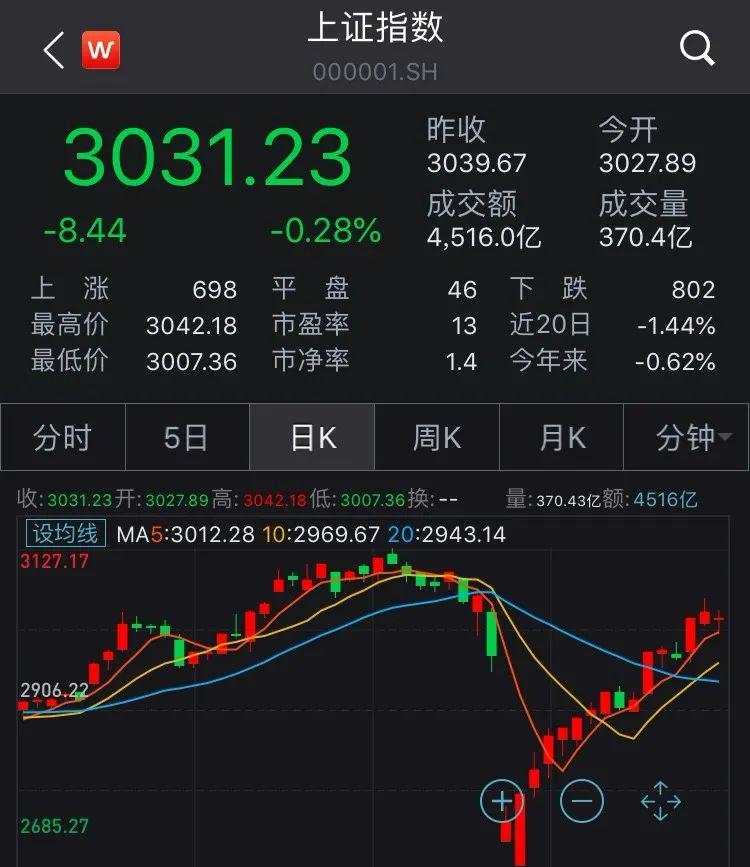Select the 周K weekly chart tab
This screenshot has width=750, height=867.
[435, 437]
